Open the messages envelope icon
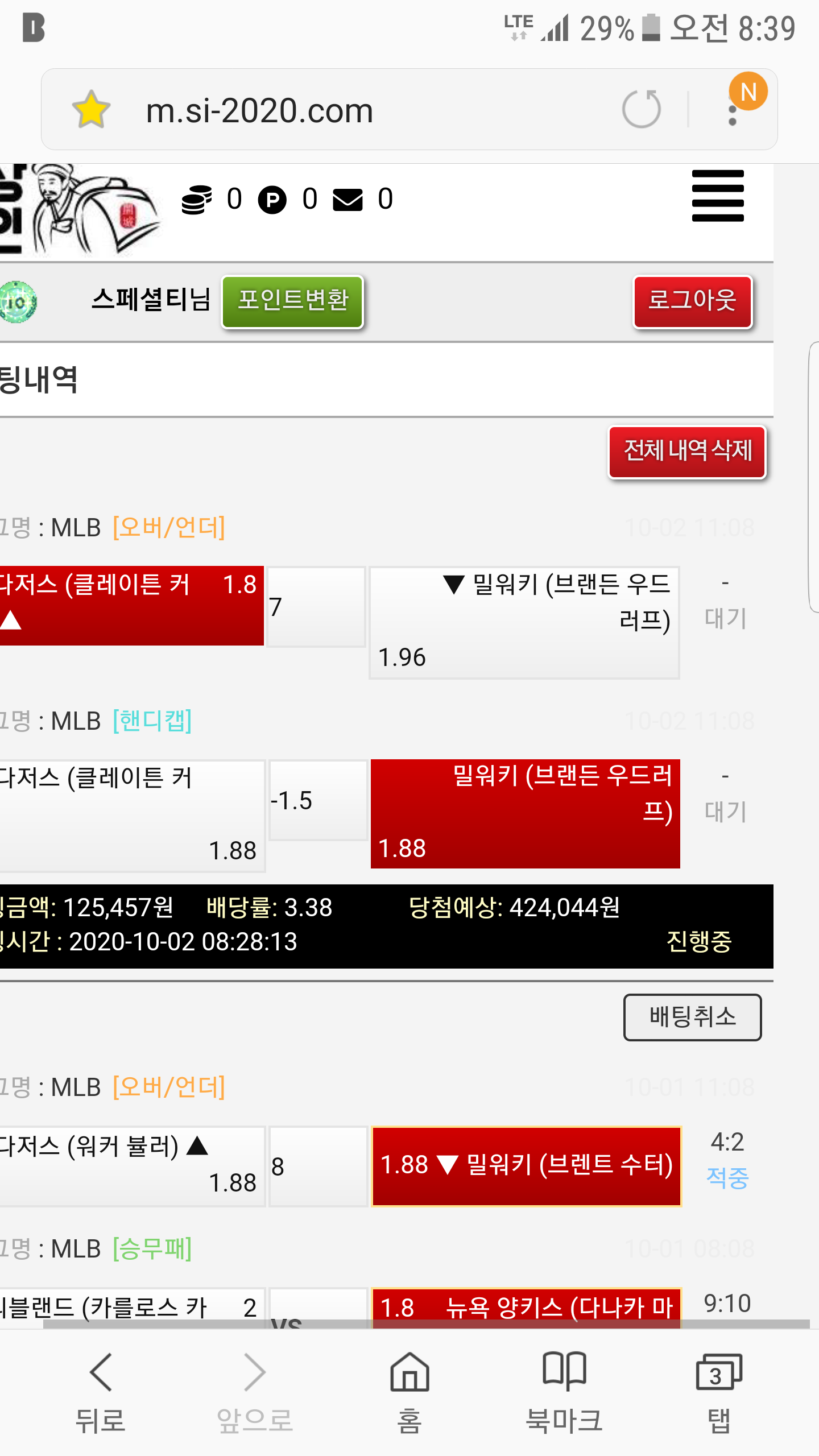The height and width of the screenshot is (1456, 819). 348,200
